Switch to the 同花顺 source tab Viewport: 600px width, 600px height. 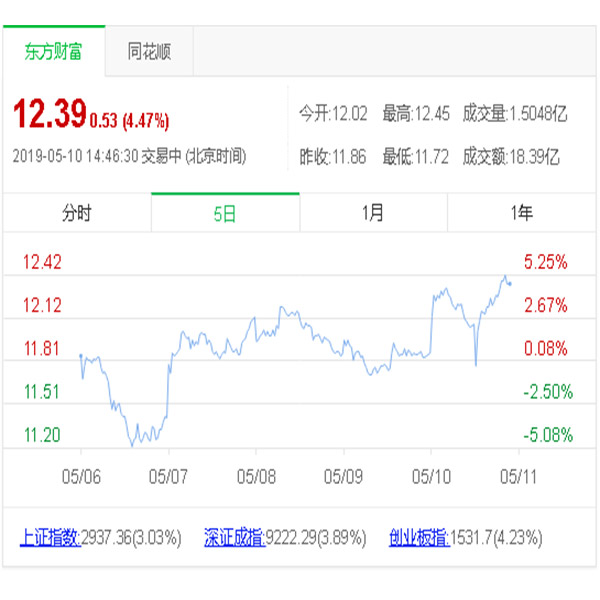(149, 53)
